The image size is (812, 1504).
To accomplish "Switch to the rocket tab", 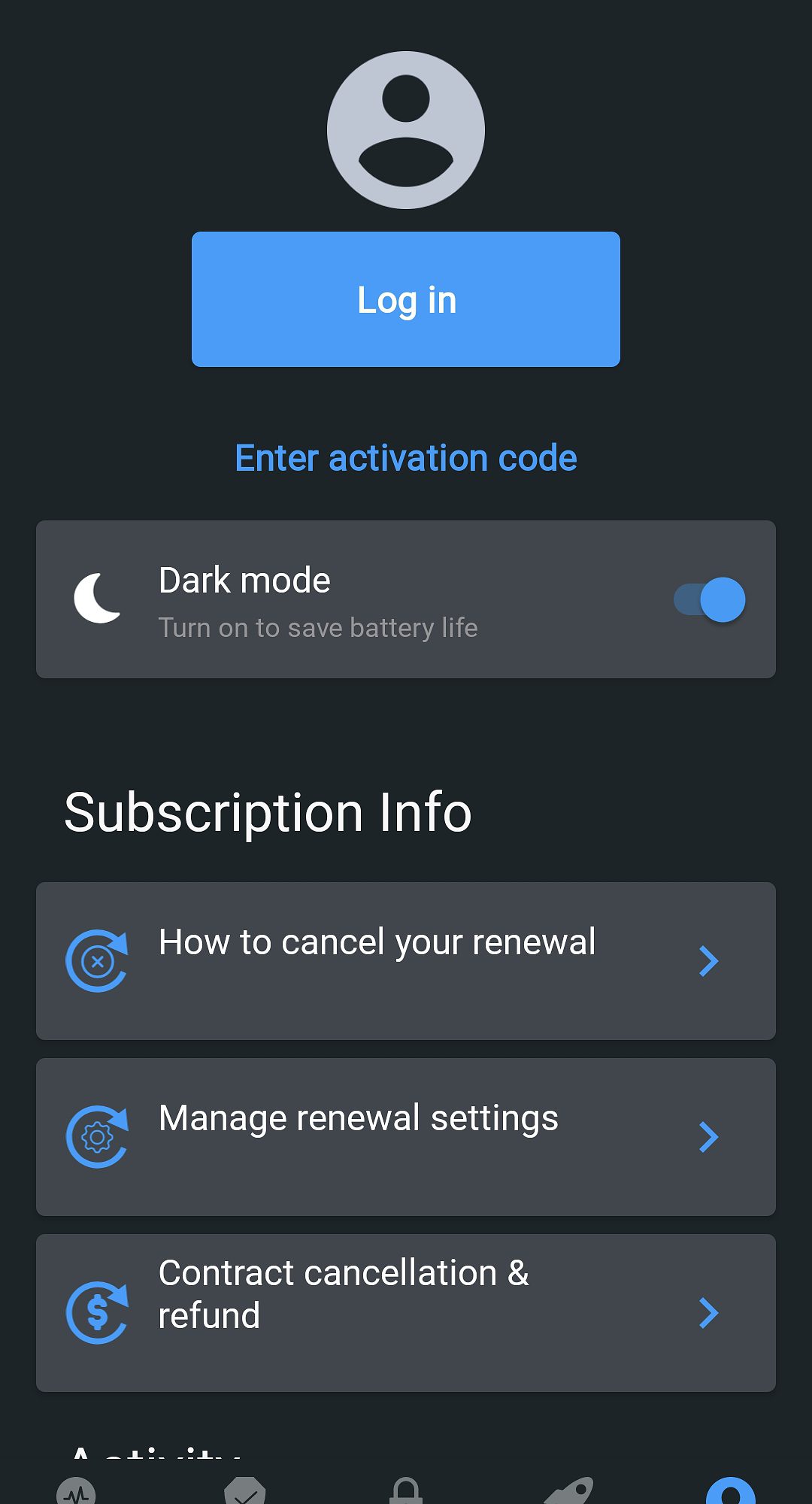I will pyautogui.click(x=569, y=1490).
